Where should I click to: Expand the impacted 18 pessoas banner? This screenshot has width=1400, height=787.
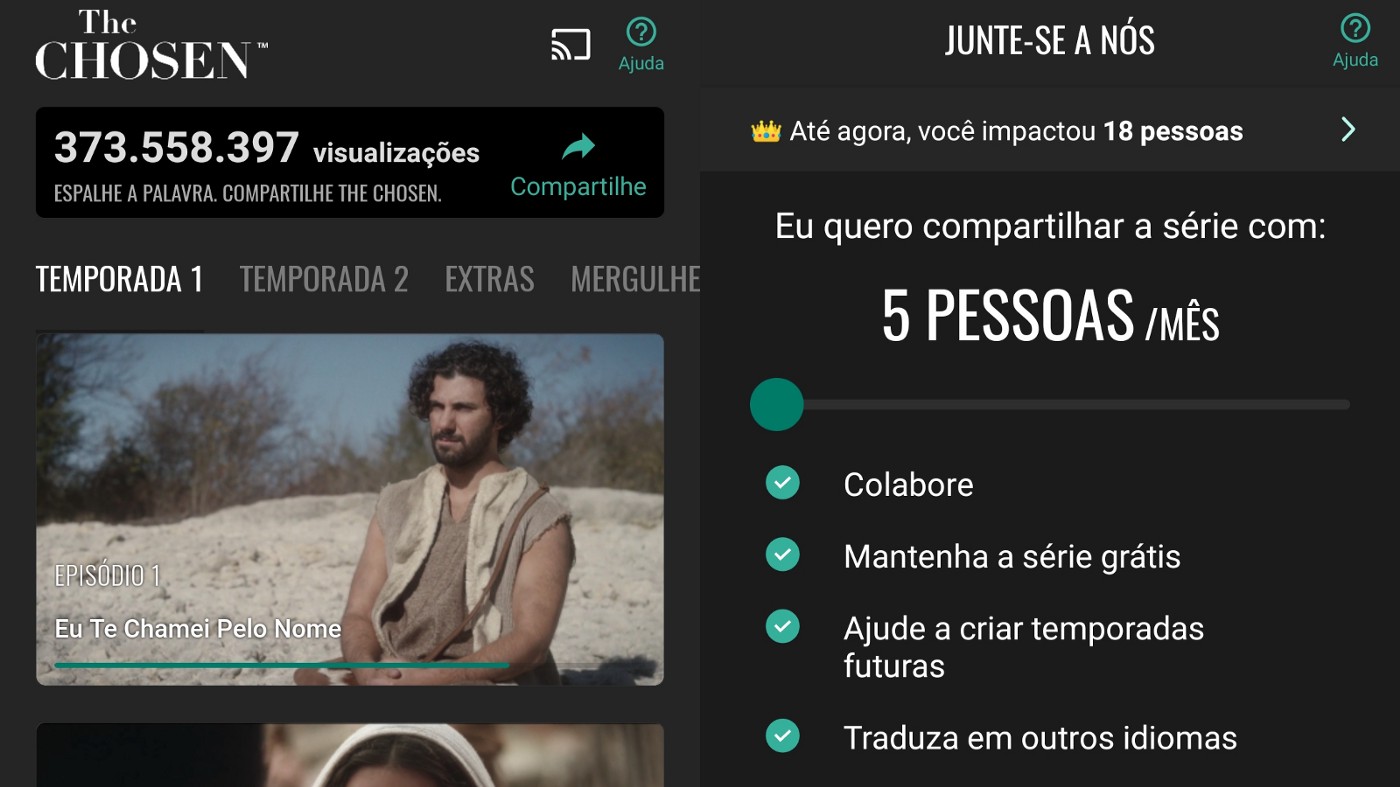tap(1050, 131)
